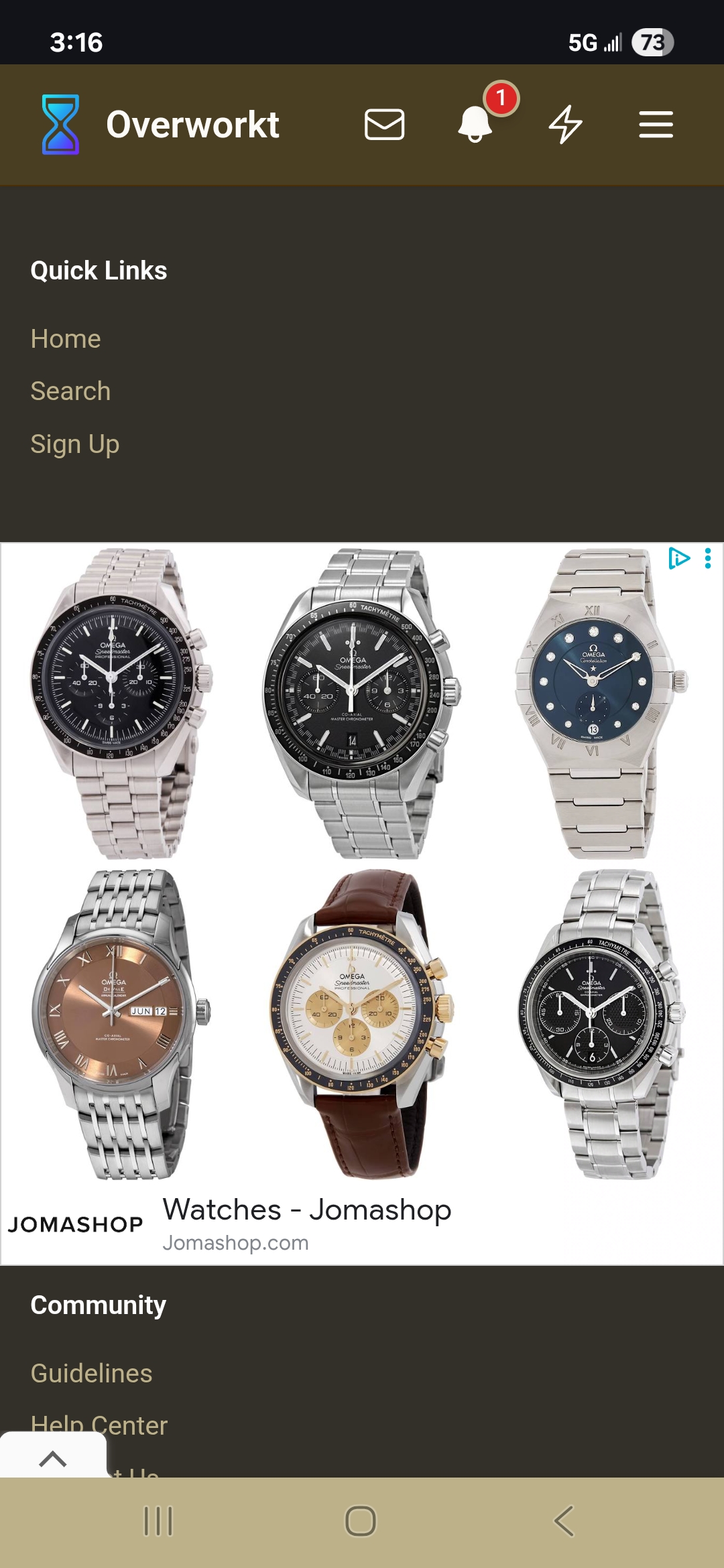This screenshot has height=1568, width=724.
Task: Tap the upward chevron tab
Action: pyautogui.click(x=53, y=1458)
